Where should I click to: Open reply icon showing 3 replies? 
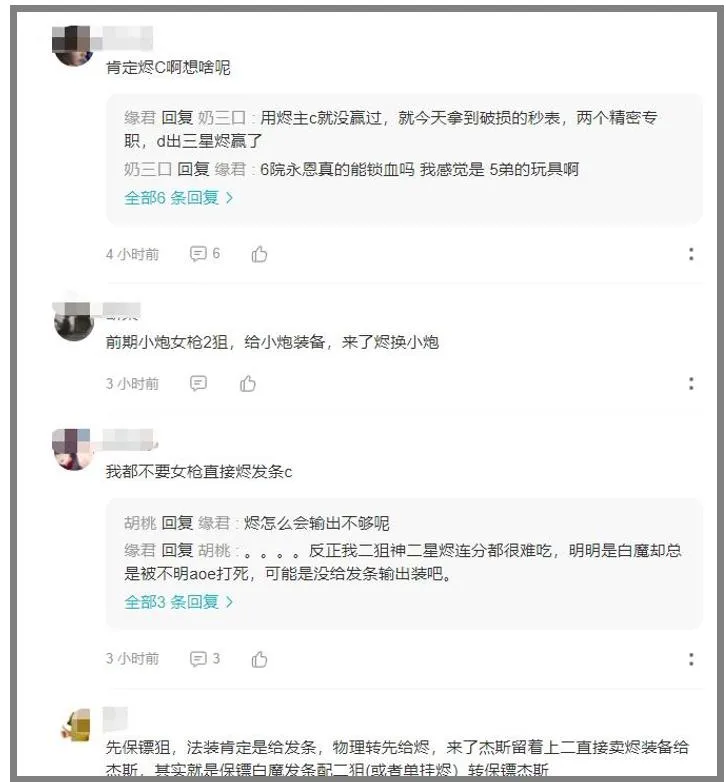coord(204,658)
